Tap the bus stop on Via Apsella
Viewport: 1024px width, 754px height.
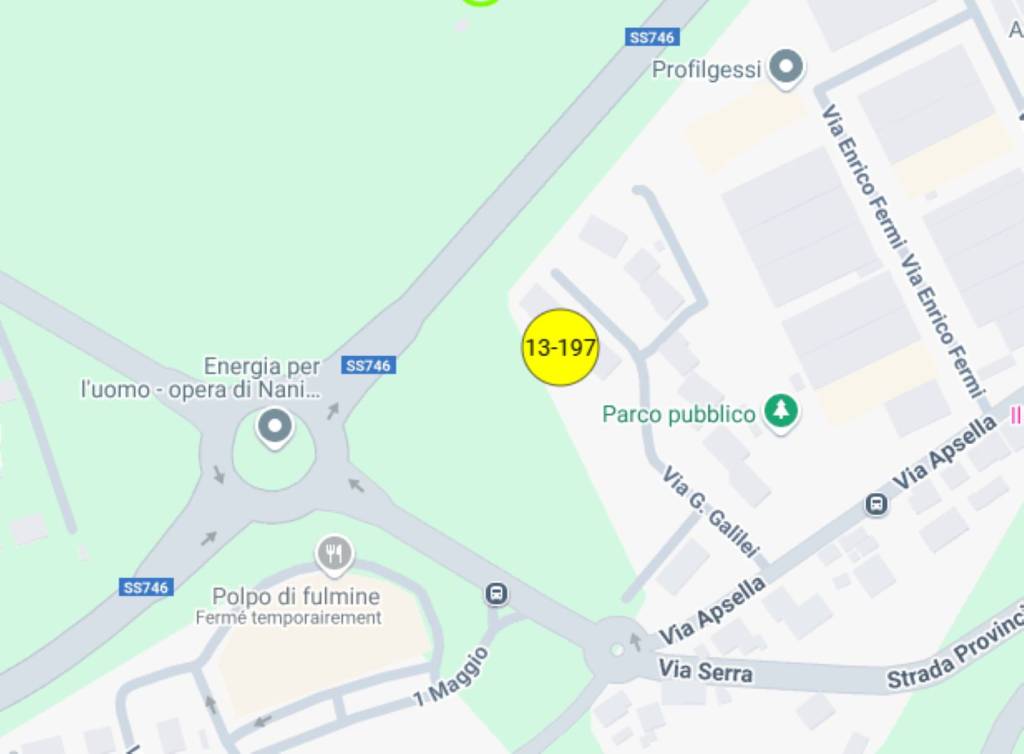pos(876,504)
